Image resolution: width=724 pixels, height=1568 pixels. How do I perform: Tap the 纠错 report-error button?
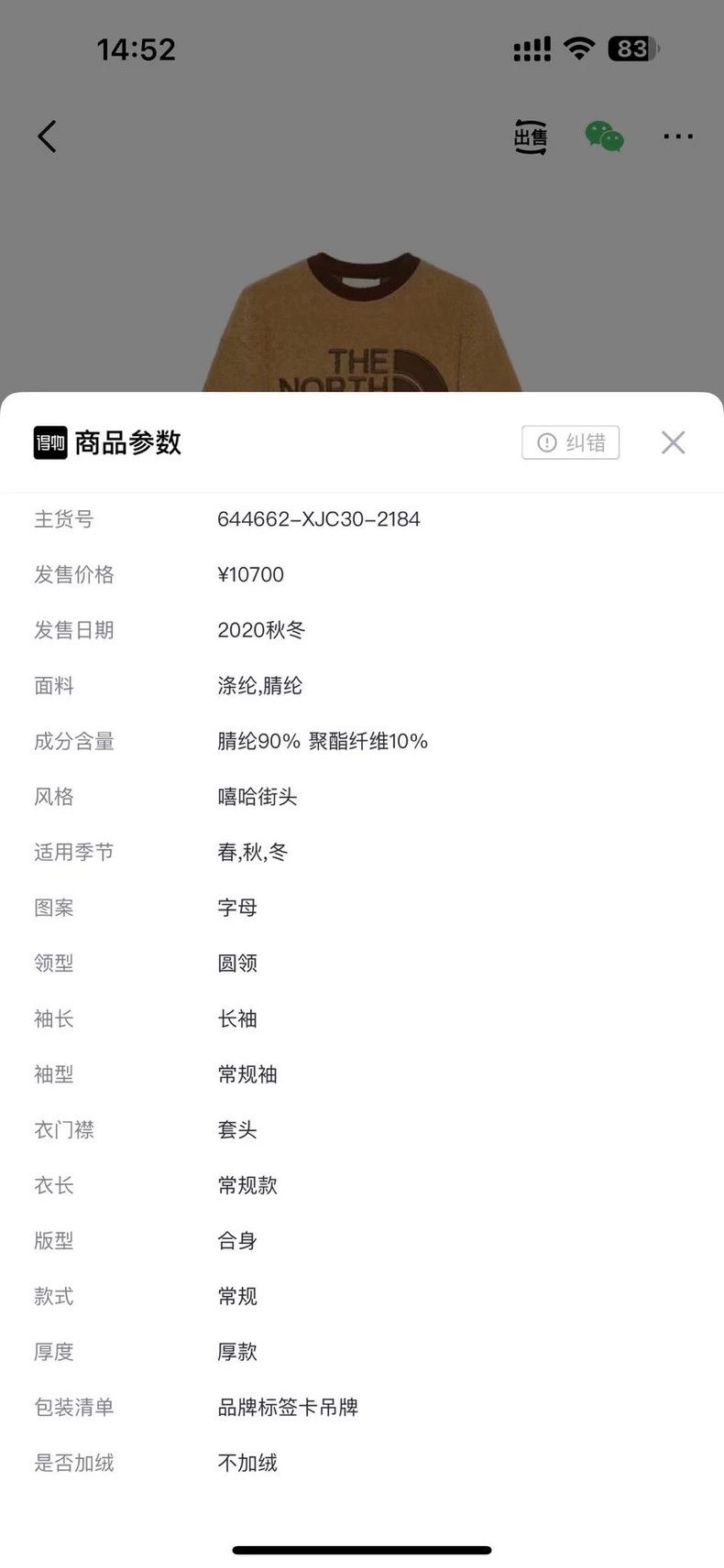571,442
